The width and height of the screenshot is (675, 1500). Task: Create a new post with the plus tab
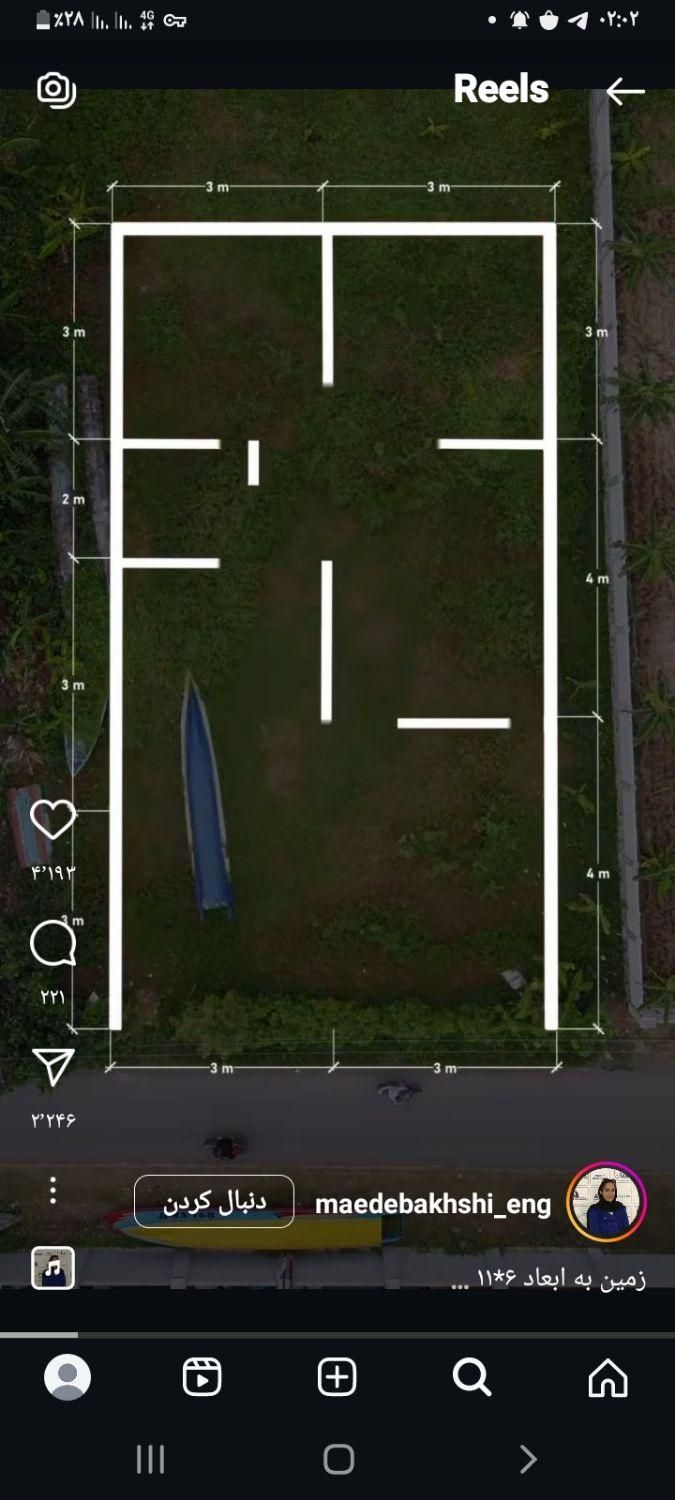pos(337,1377)
